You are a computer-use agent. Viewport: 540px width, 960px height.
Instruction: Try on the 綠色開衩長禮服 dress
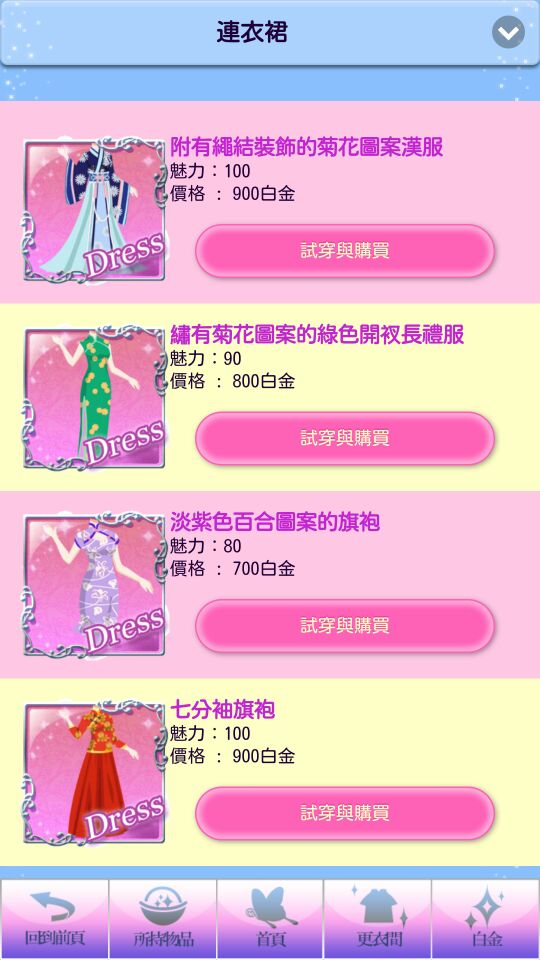345,438
